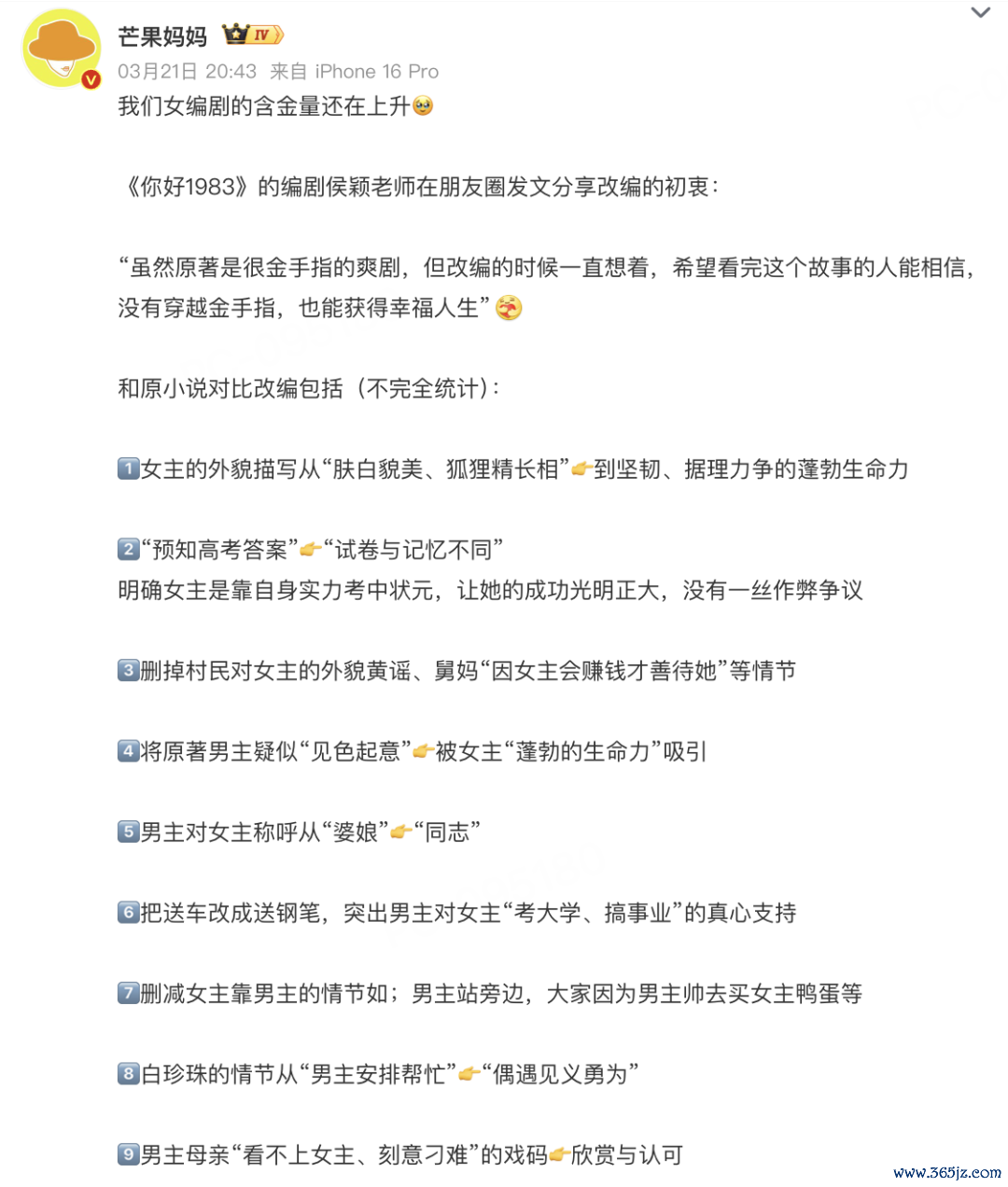Open the crown membership level badge
This screenshot has width=1008, height=1187.
coord(253,35)
